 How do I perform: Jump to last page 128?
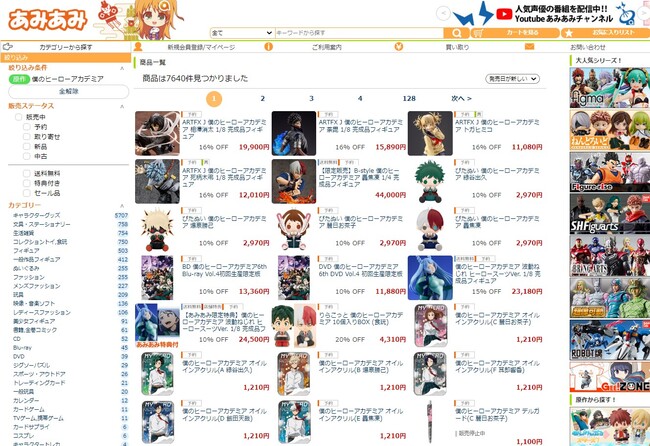coord(409,99)
